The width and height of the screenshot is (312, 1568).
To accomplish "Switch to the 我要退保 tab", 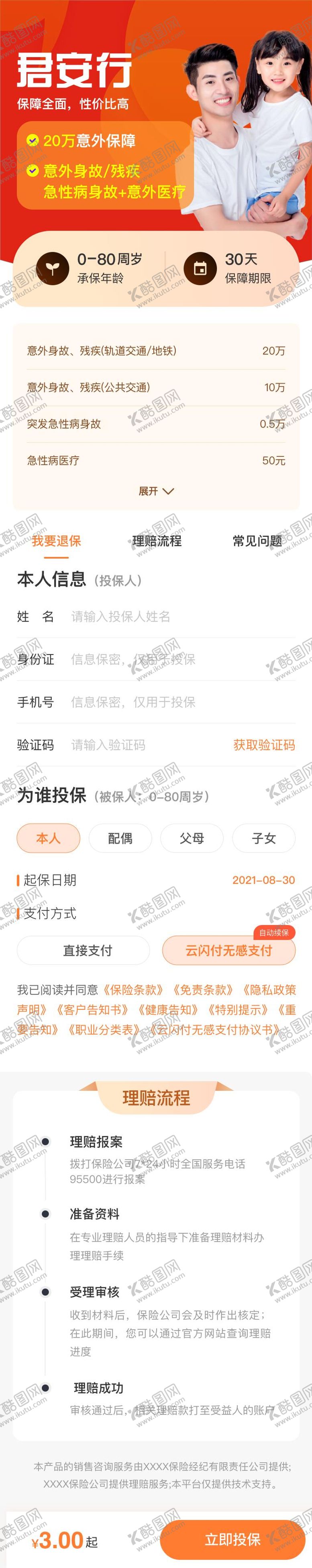I will click(x=56, y=541).
